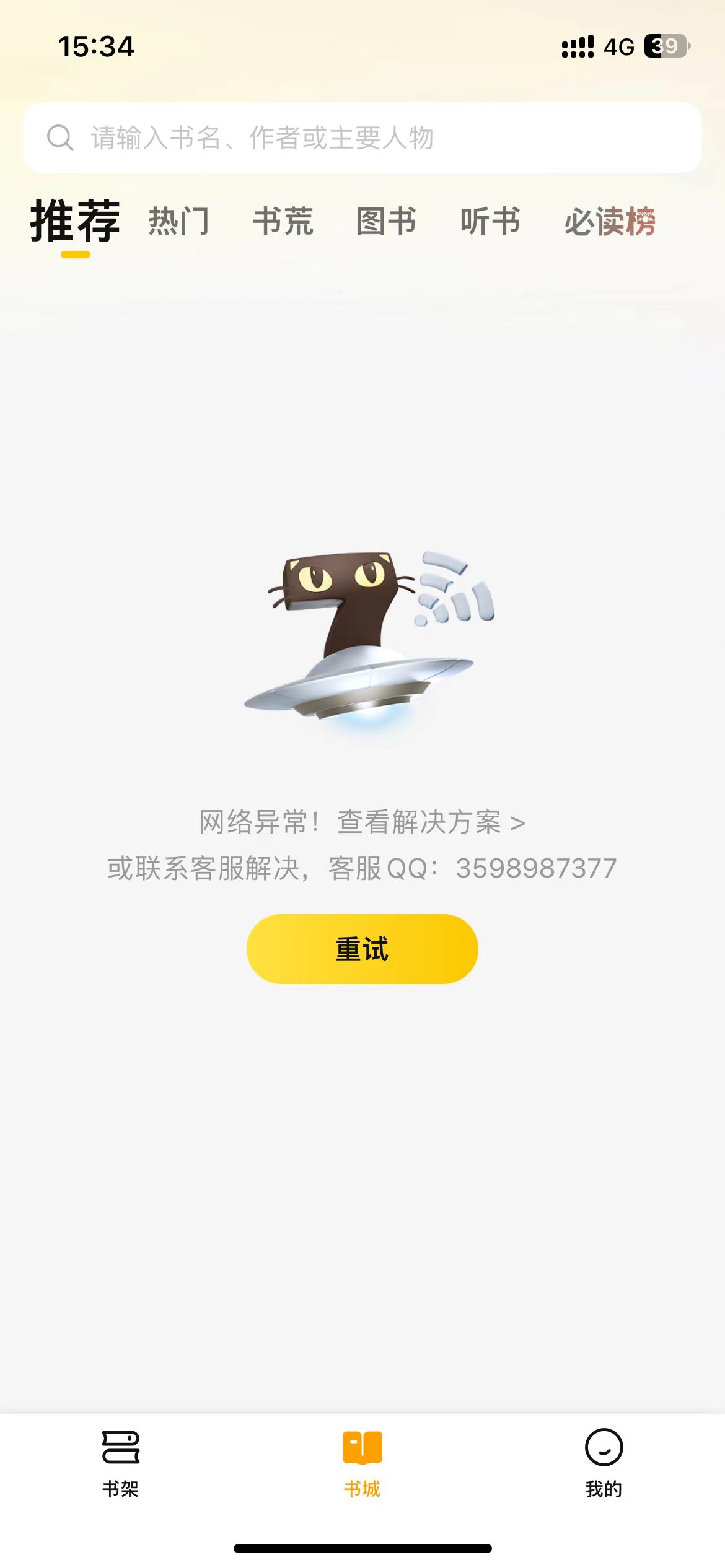Open the 必读榜 tab
The width and height of the screenshot is (725, 1568).
610,222
